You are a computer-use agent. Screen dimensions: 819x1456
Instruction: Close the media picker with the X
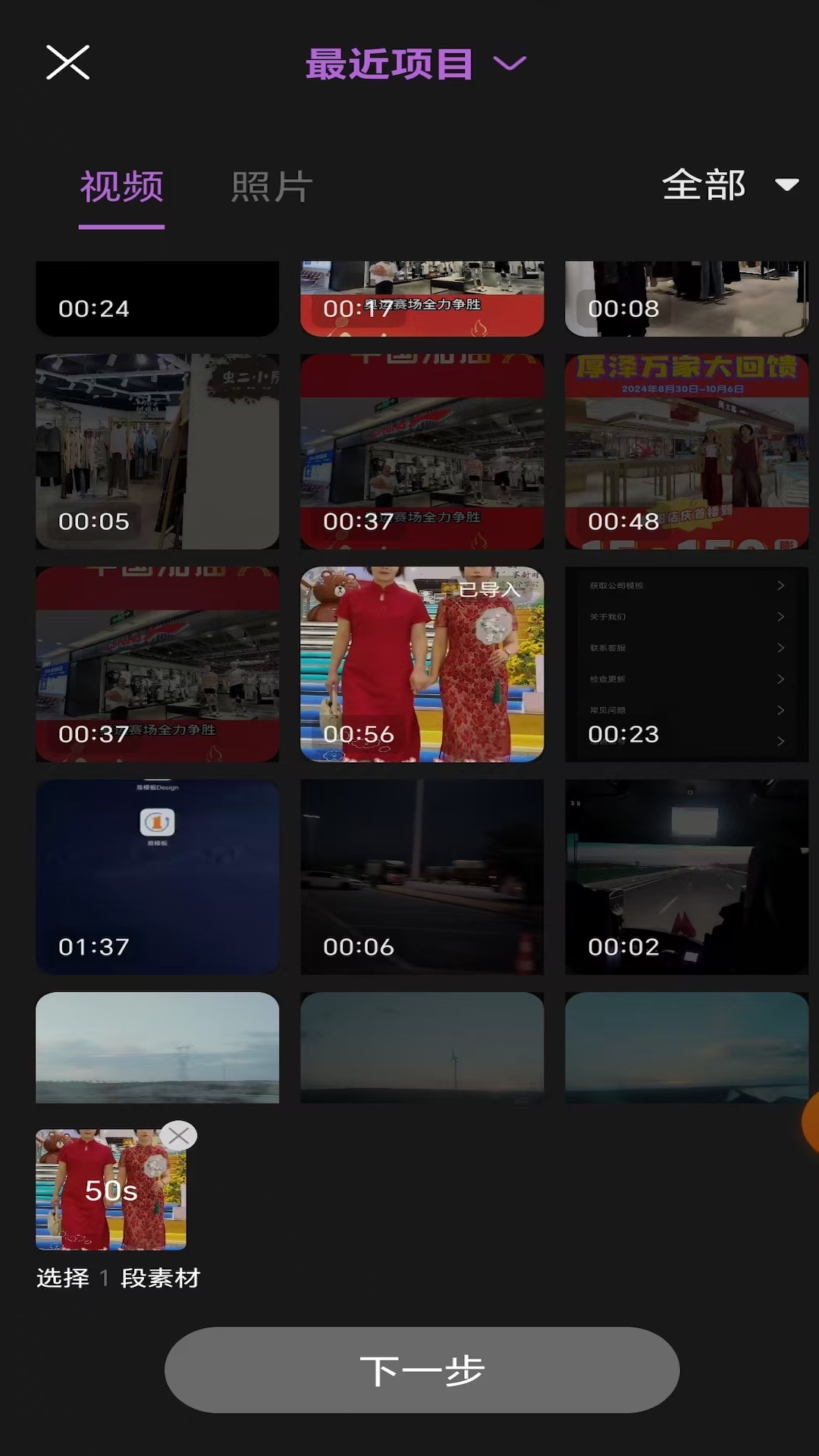click(67, 62)
